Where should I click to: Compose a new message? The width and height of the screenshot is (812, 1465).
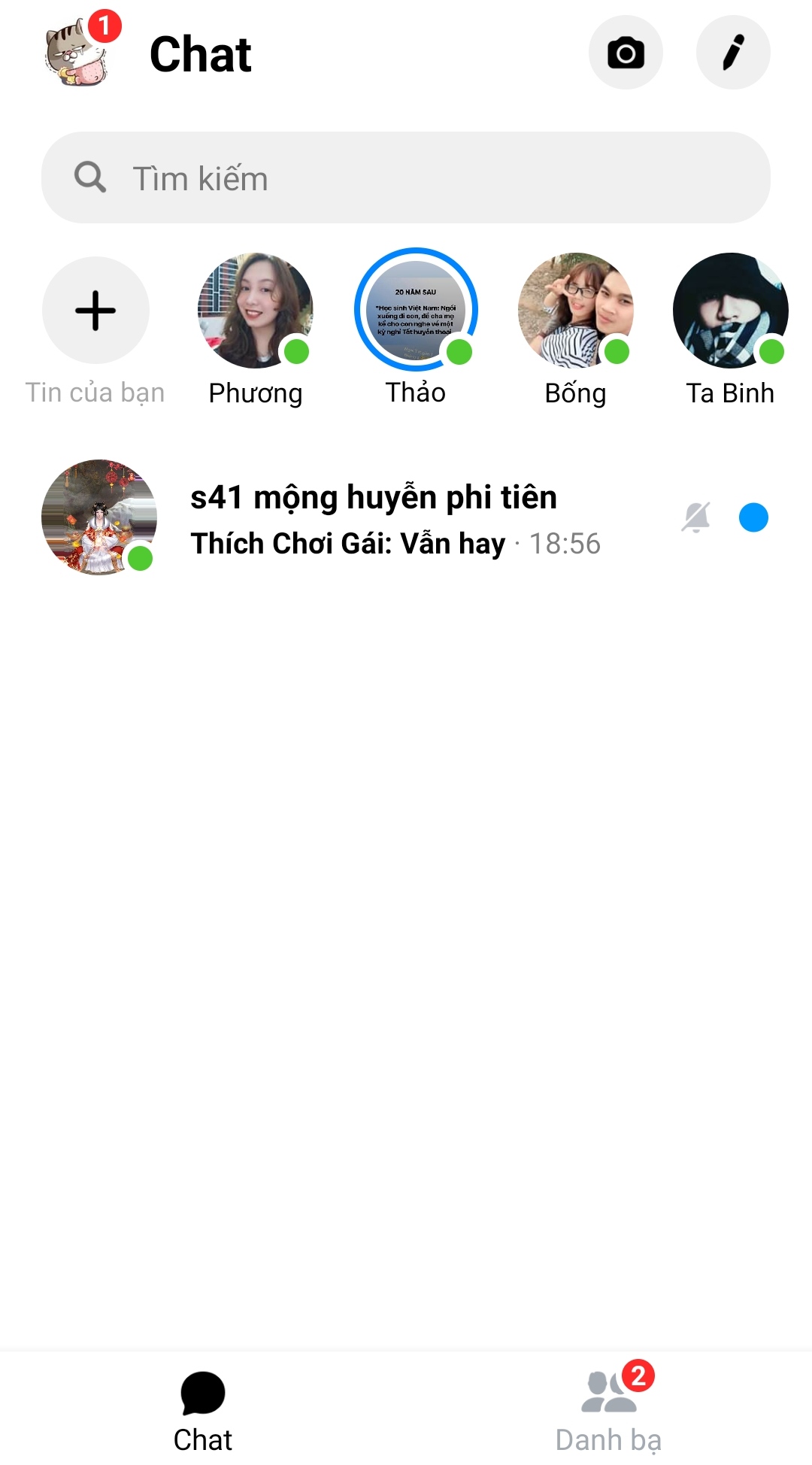pyautogui.click(x=733, y=53)
